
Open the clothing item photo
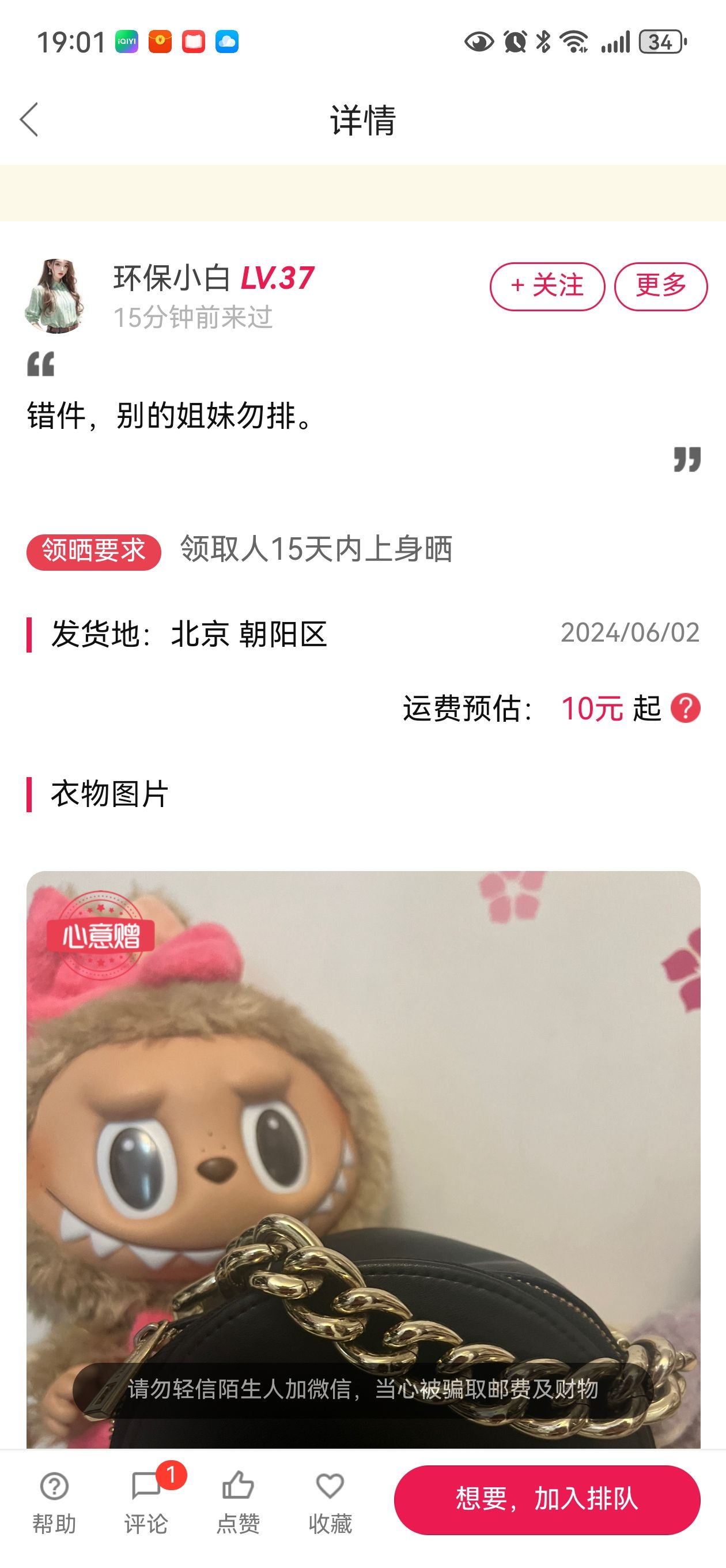(x=364, y=1159)
